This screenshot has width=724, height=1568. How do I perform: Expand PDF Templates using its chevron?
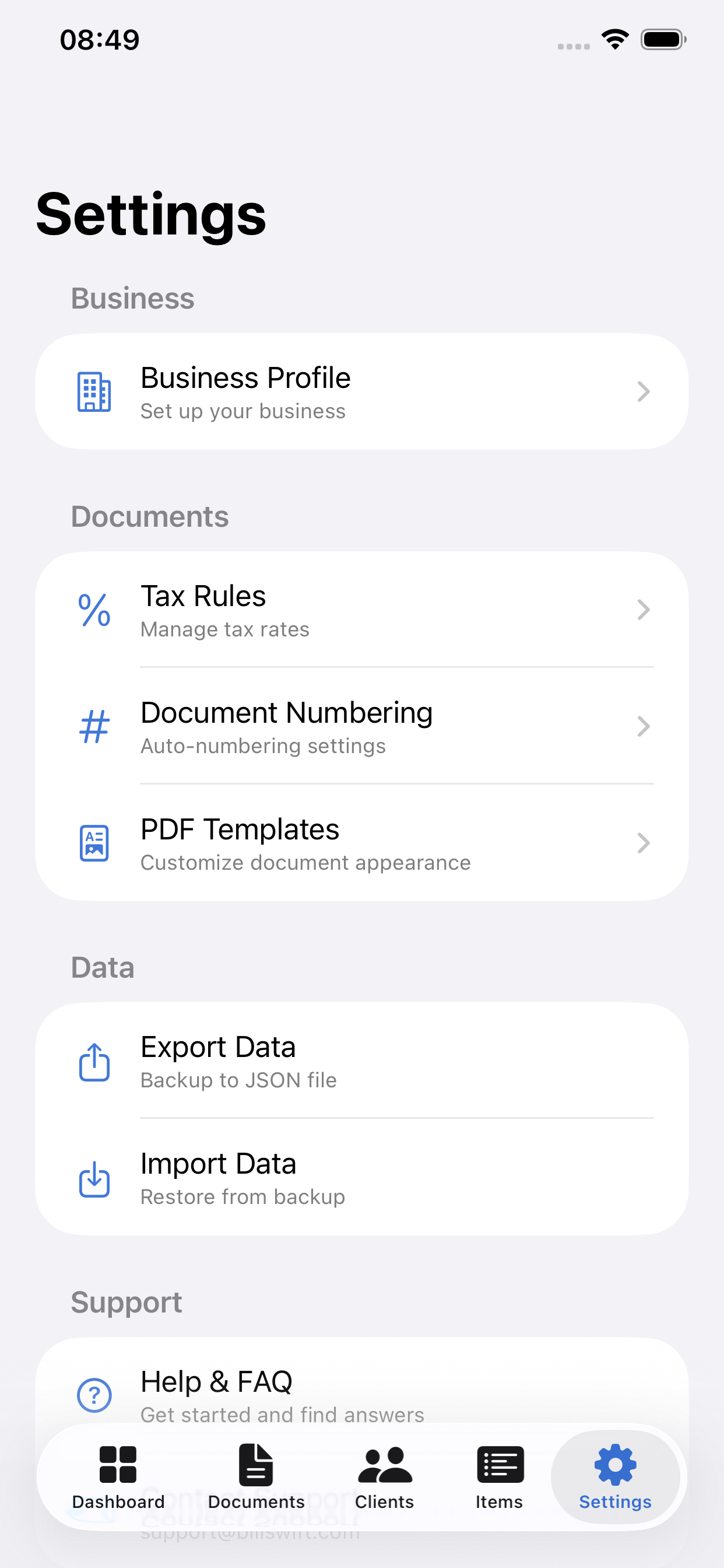pyautogui.click(x=643, y=843)
